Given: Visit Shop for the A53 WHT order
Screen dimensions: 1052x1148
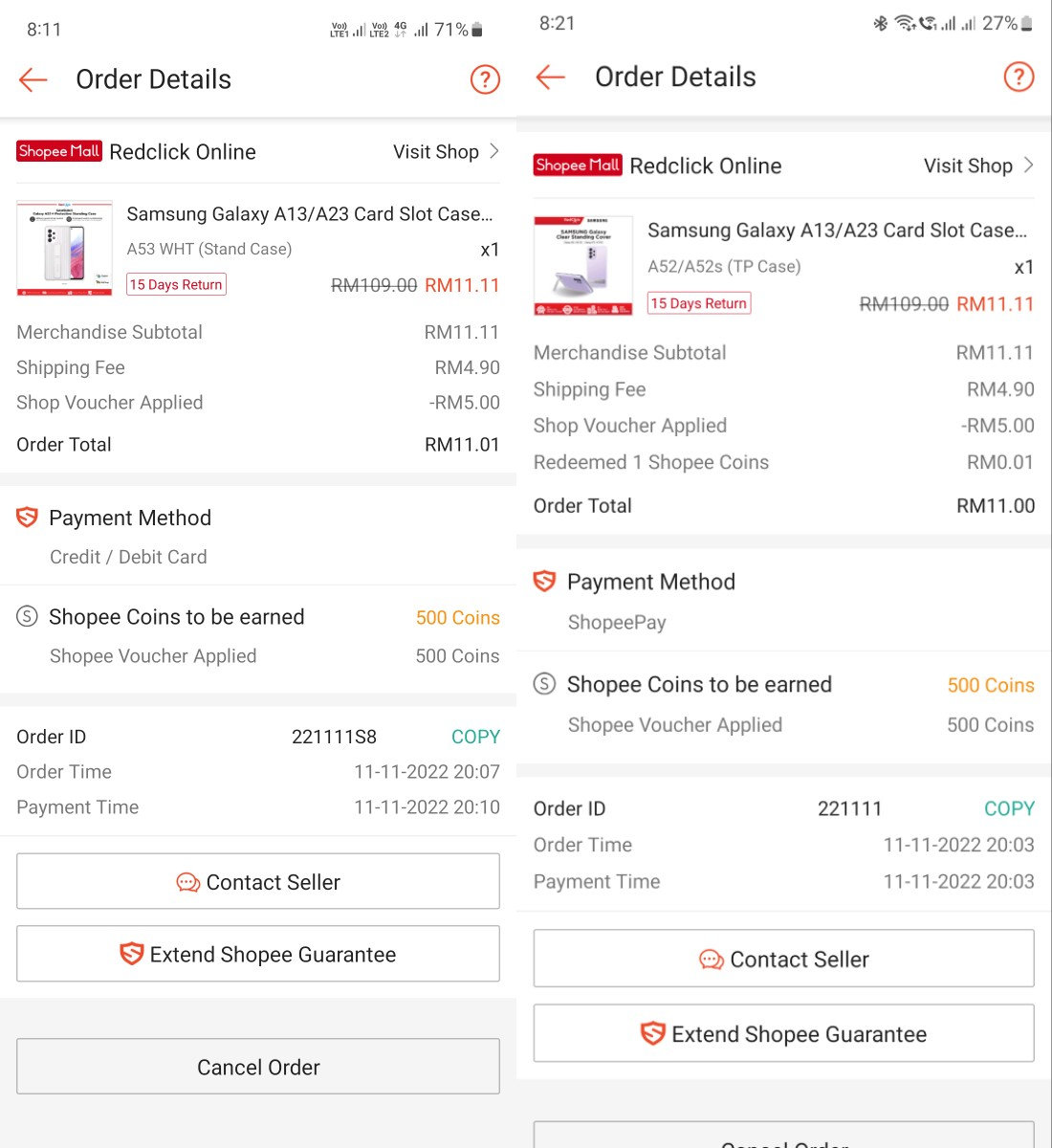Looking at the screenshot, I should coord(446,152).
